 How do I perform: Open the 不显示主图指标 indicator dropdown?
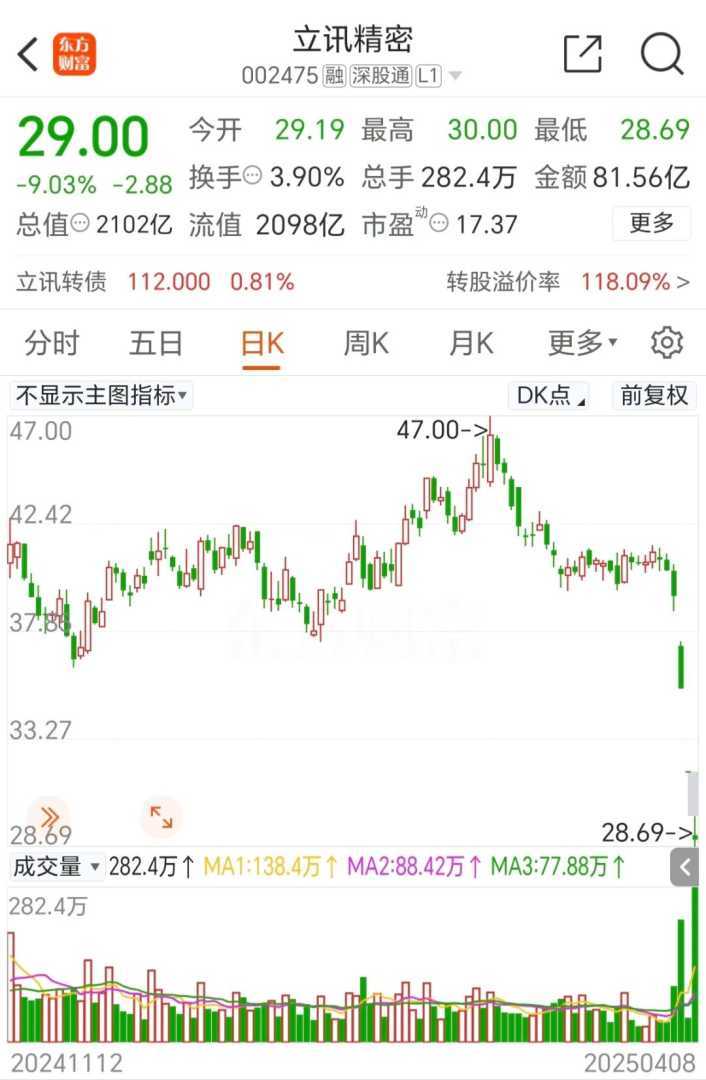click(x=102, y=395)
